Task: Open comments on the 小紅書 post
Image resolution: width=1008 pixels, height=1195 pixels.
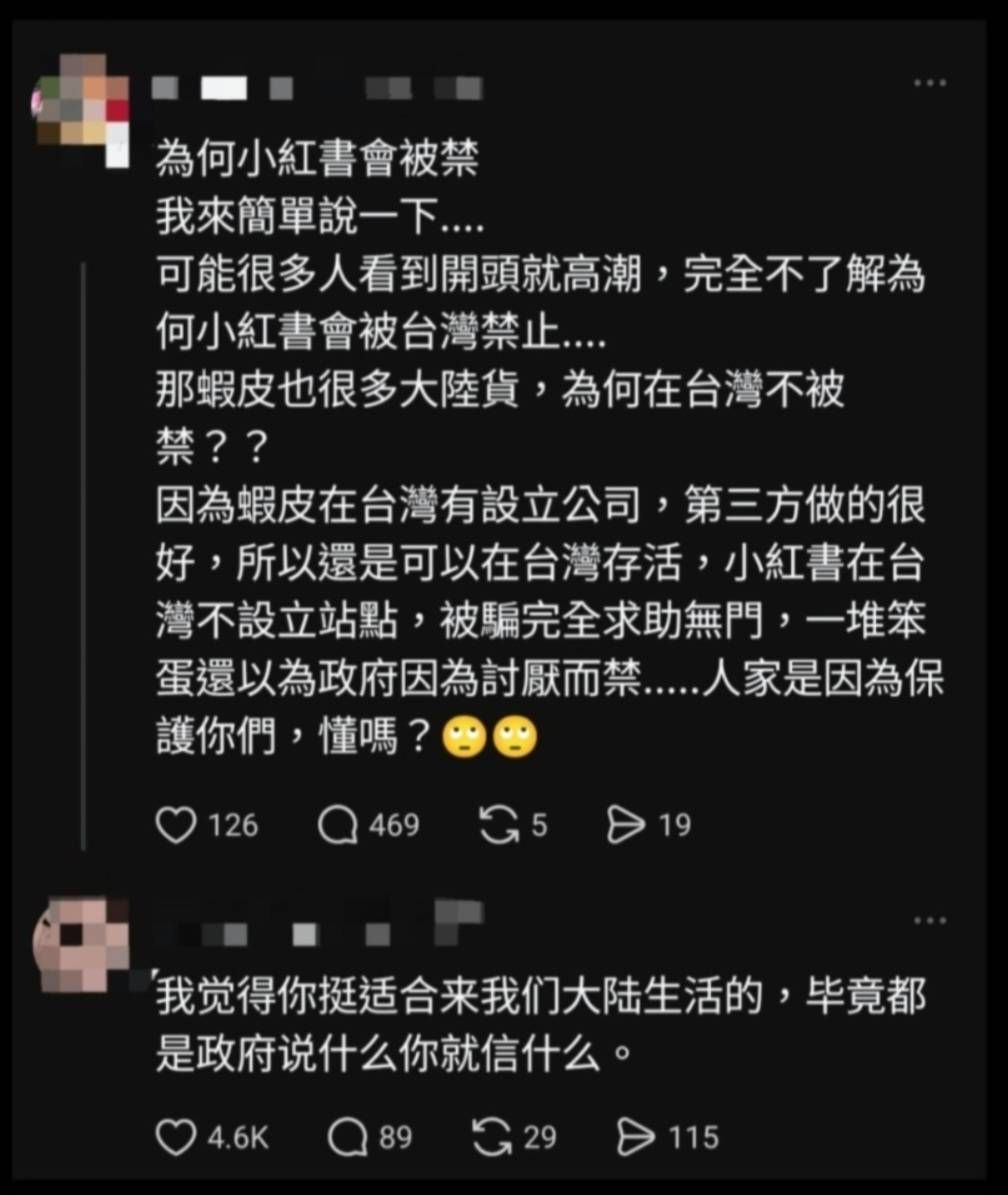Action: pyautogui.click(x=337, y=825)
